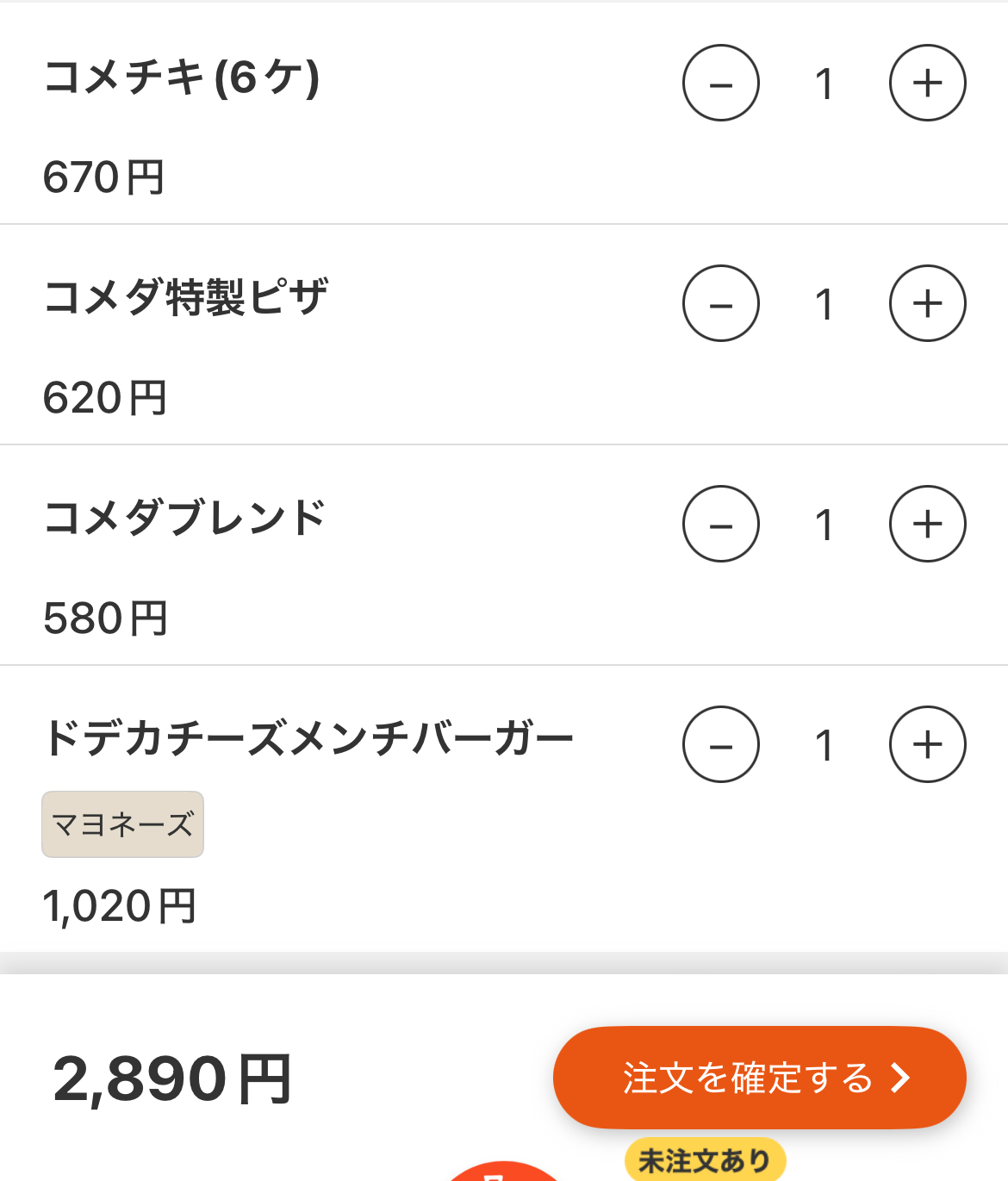Add one more コメダ特製ピザ
Image resolution: width=1008 pixels, height=1181 pixels.
click(x=927, y=303)
